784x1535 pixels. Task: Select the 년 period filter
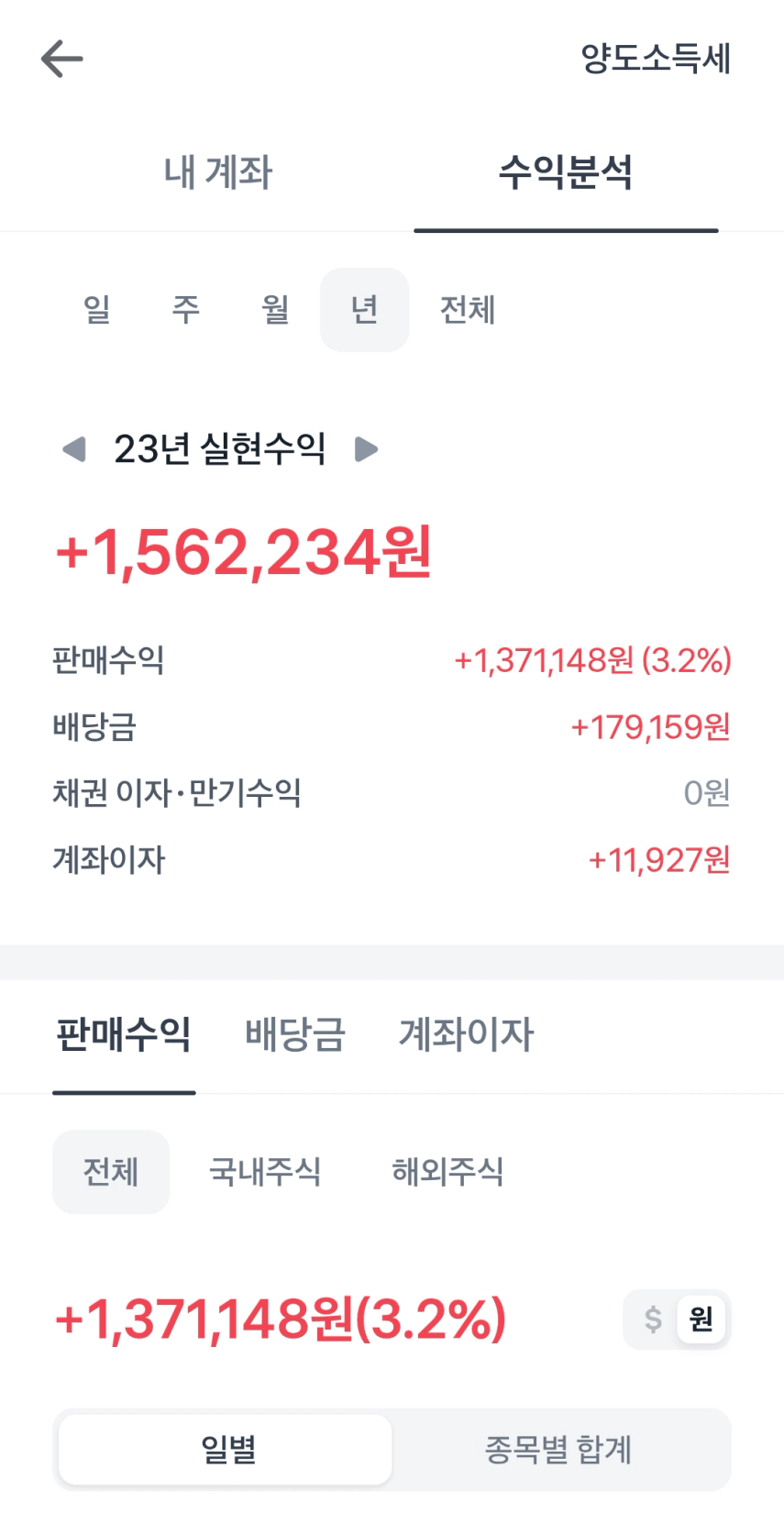click(365, 310)
